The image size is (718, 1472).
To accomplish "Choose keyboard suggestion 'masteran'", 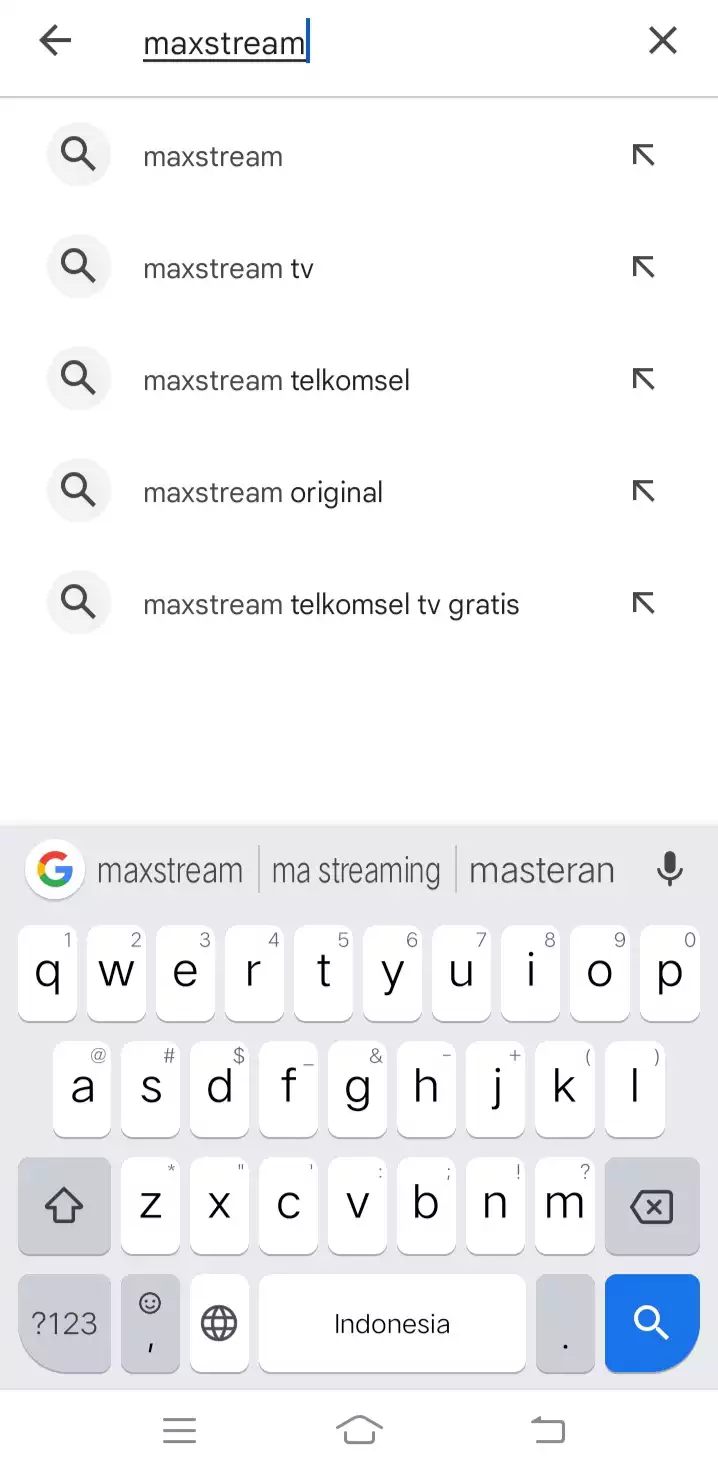I will coord(542,870).
